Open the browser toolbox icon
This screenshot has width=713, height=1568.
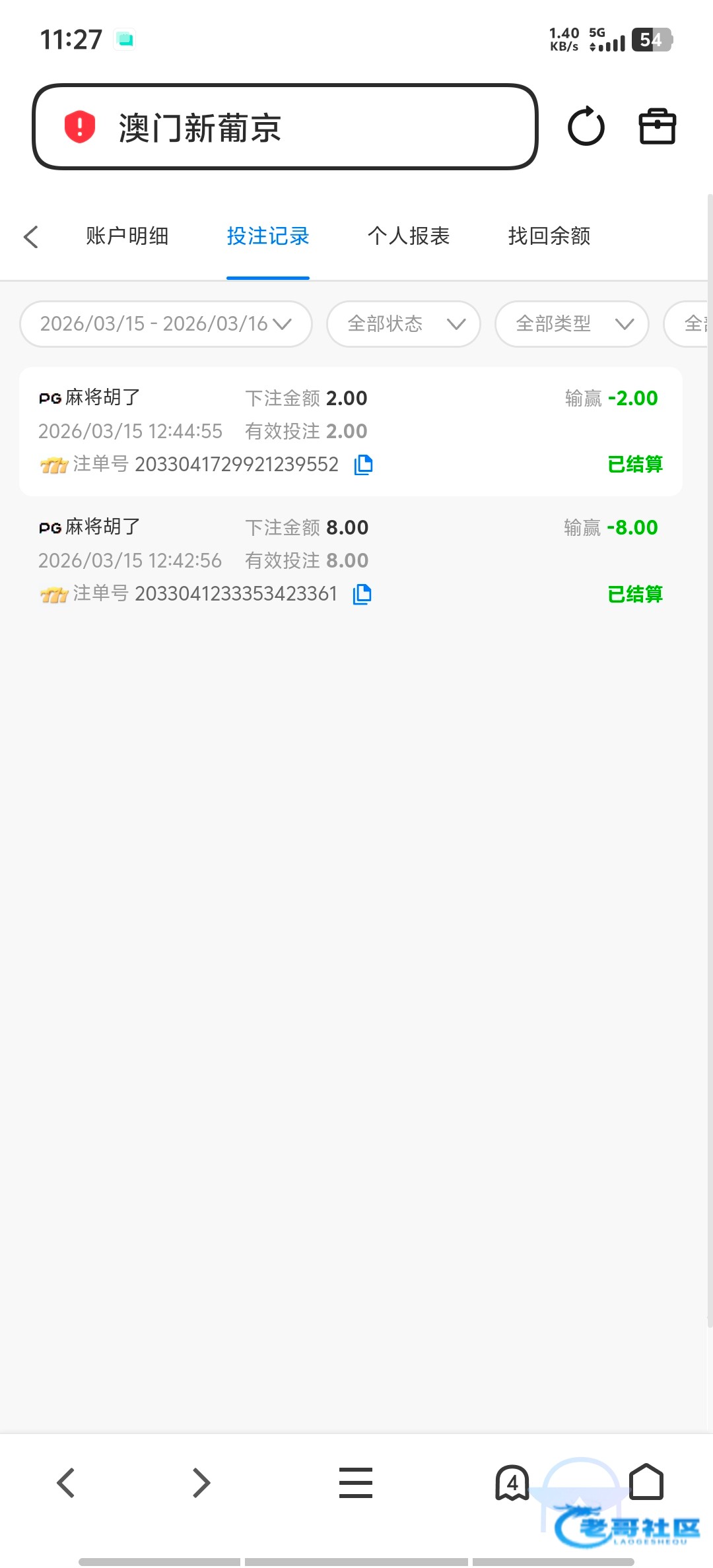click(x=657, y=127)
